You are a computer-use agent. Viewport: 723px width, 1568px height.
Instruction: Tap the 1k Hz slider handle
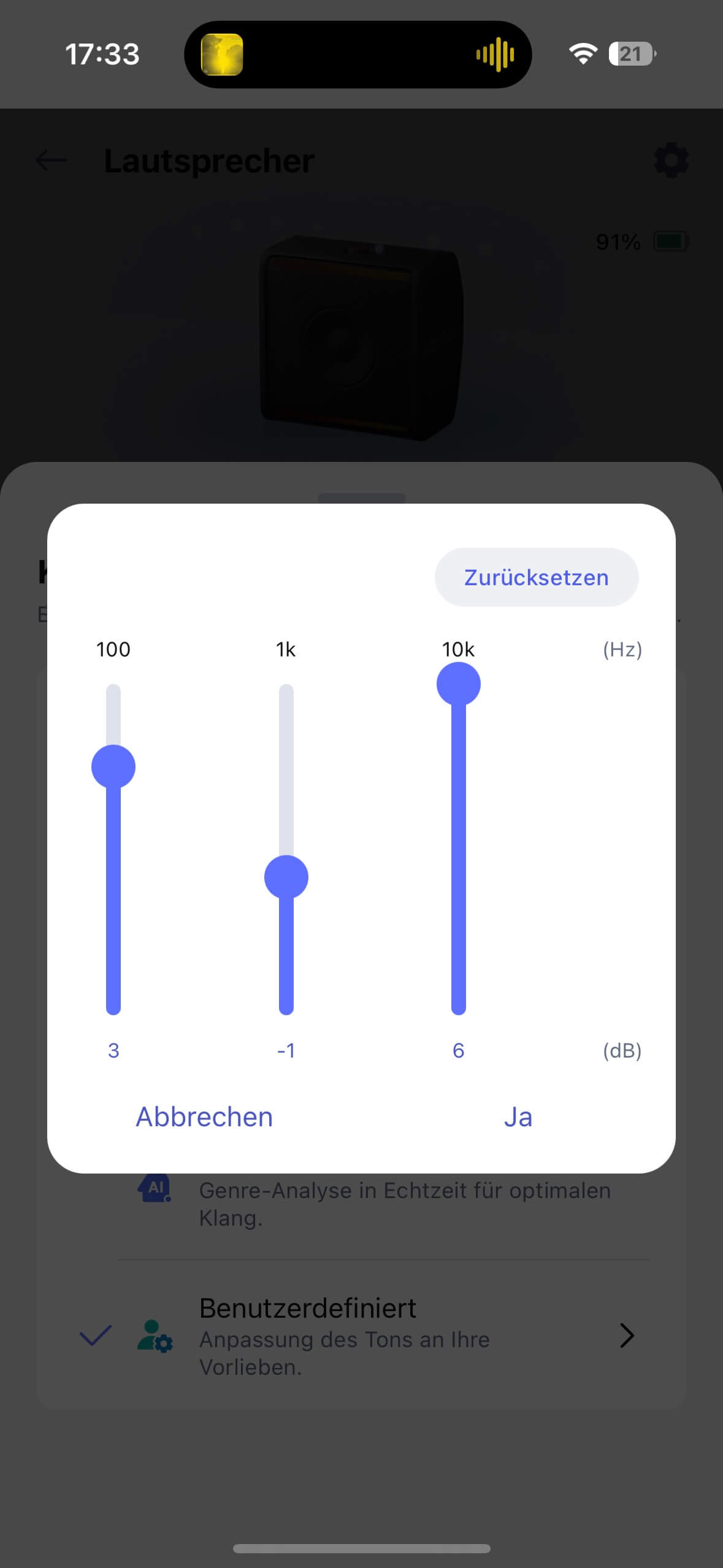pyautogui.click(x=286, y=877)
